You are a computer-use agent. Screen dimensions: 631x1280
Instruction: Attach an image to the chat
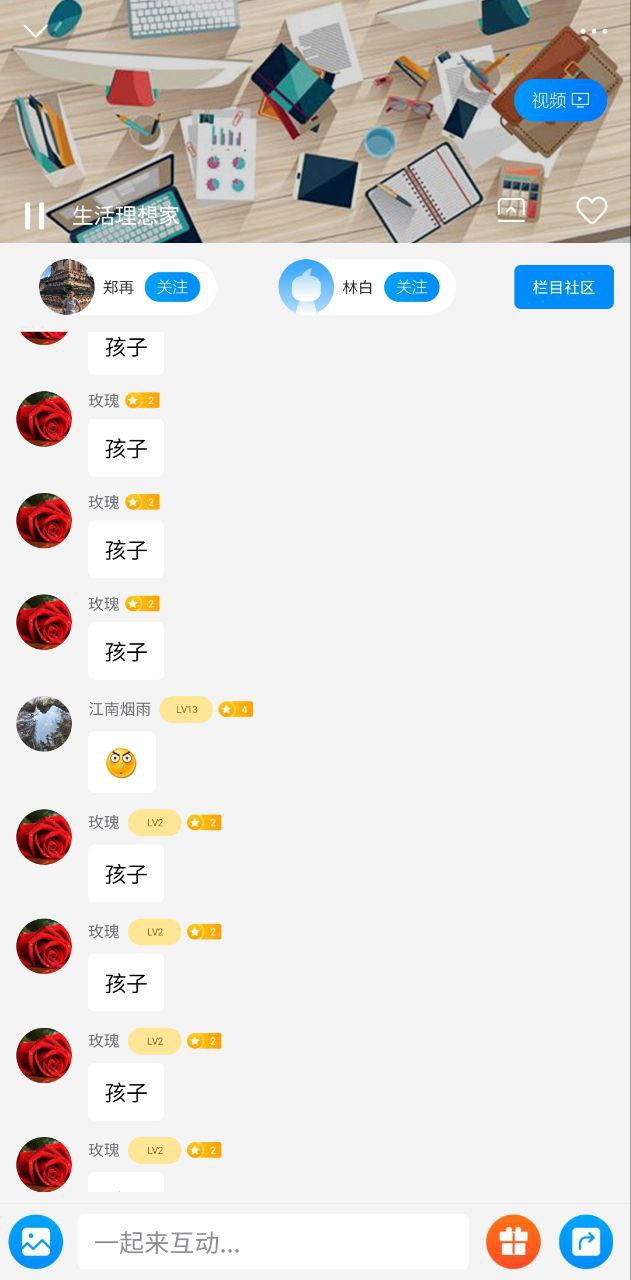pyautogui.click(x=36, y=1242)
